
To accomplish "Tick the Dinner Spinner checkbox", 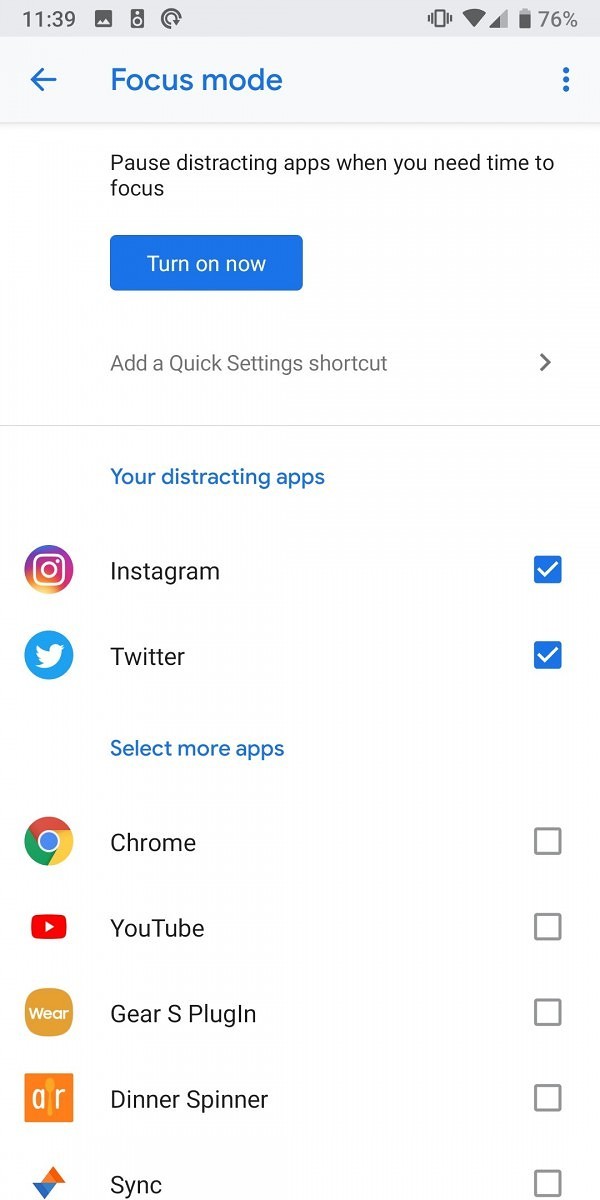I will (547, 1099).
